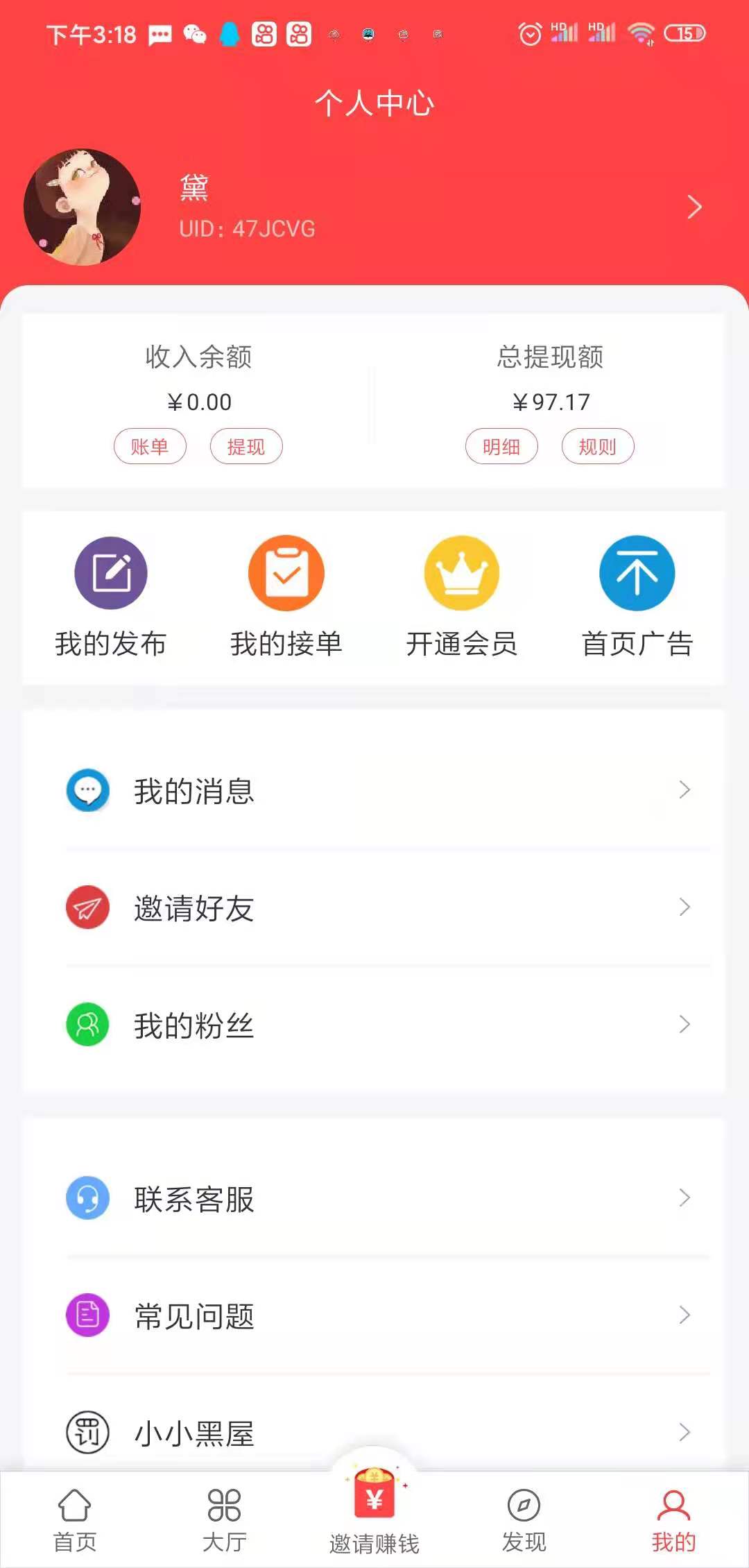Click the purple 常见问题 document icon

tap(87, 1315)
